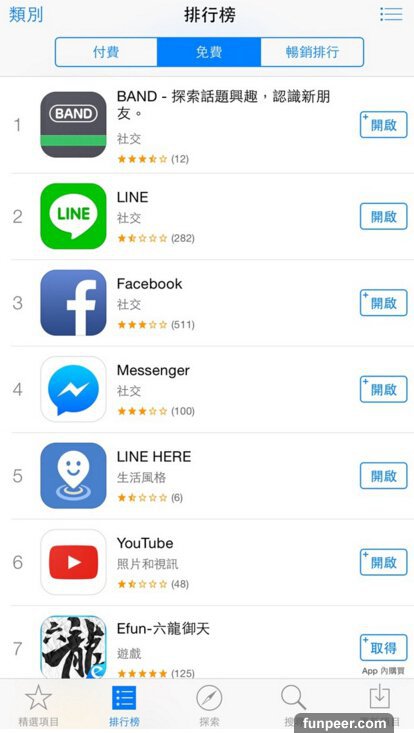Open the 類別 categories link

pos(26,14)
